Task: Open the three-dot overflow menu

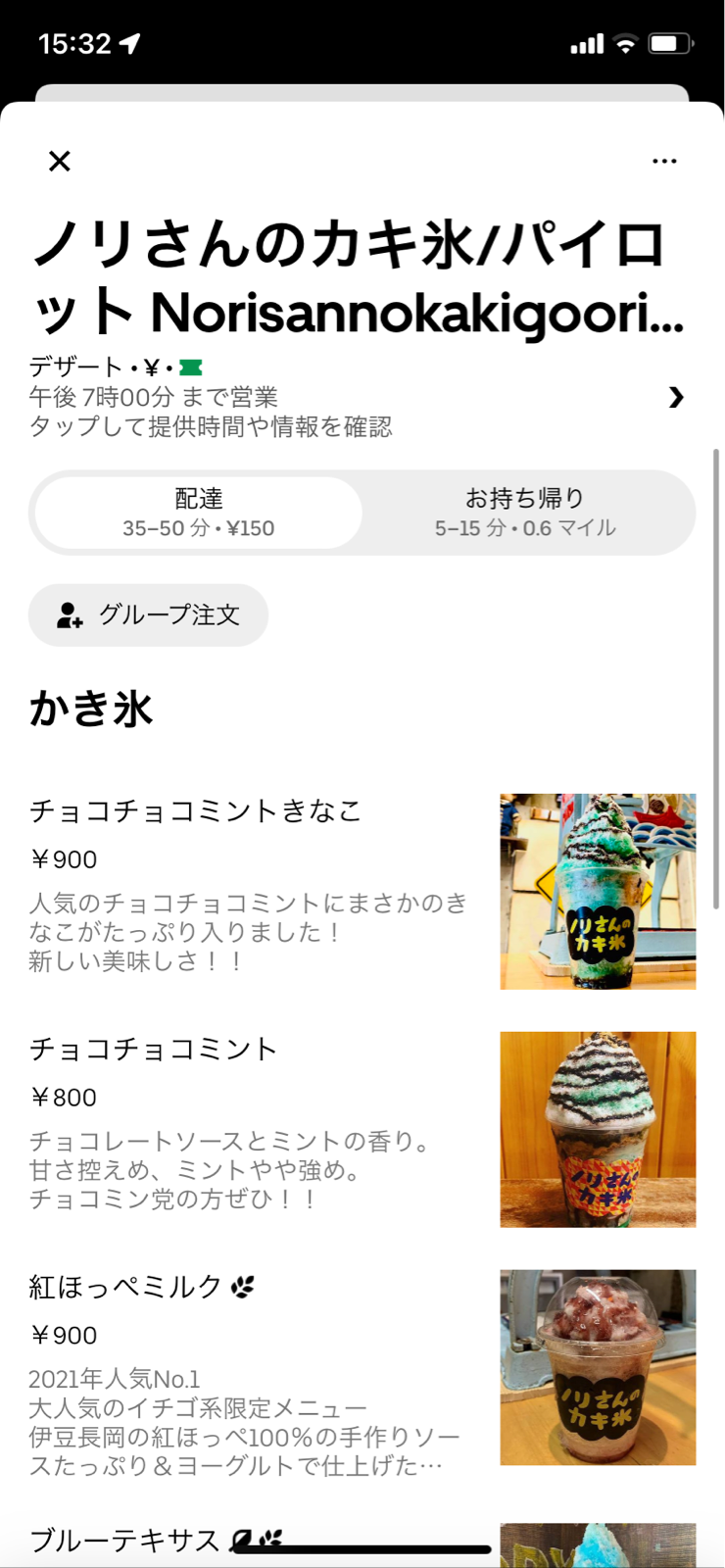Action: pos(664,161)
